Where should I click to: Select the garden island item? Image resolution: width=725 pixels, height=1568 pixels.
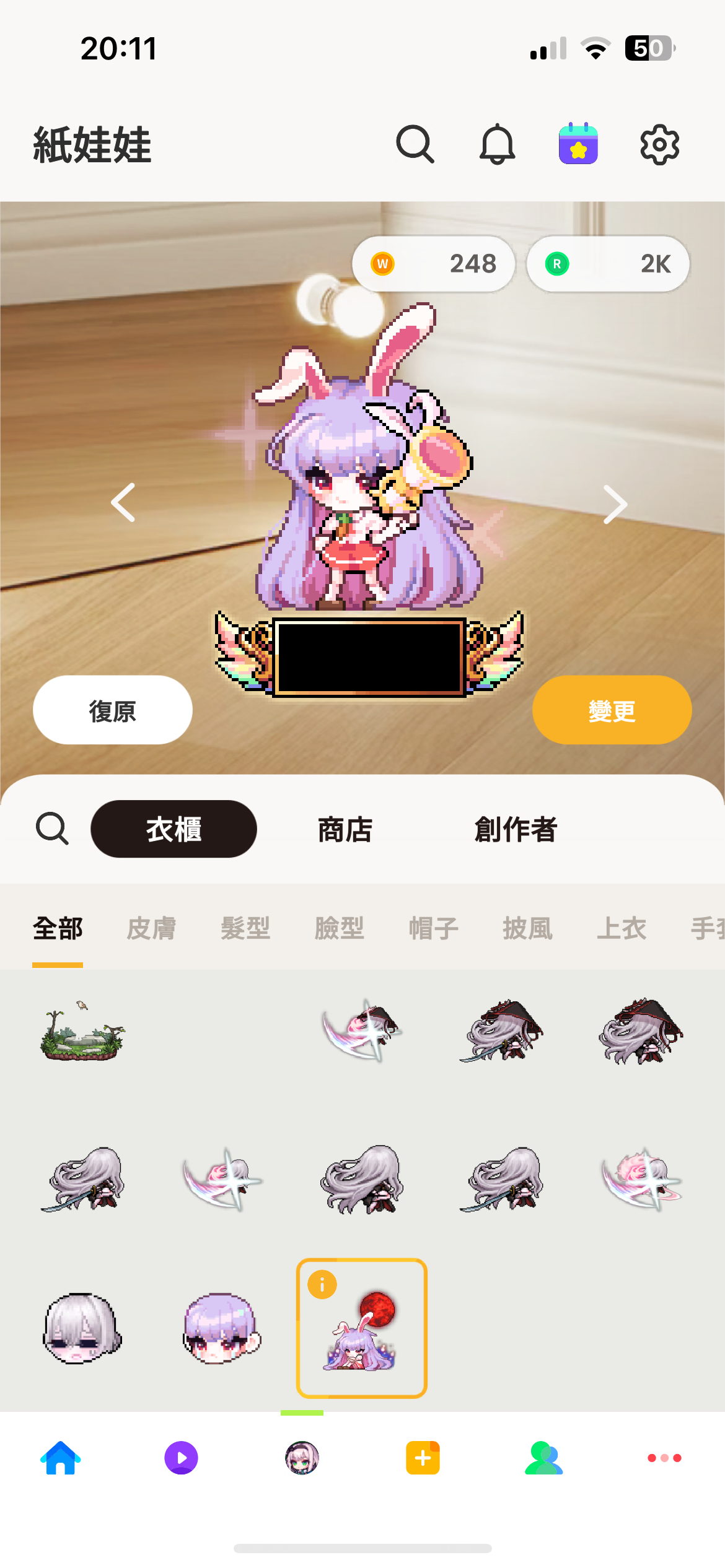pyautogui.click(x=82, y=1031)
